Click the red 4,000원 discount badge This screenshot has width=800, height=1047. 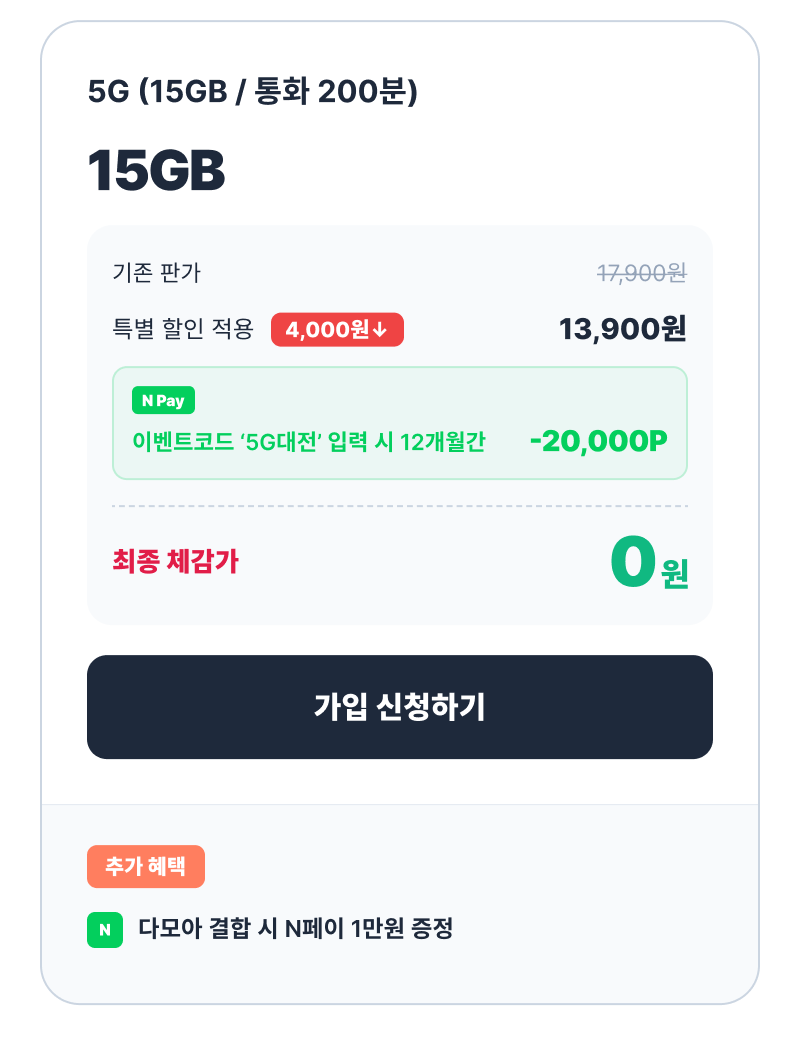tap(337, 329)
